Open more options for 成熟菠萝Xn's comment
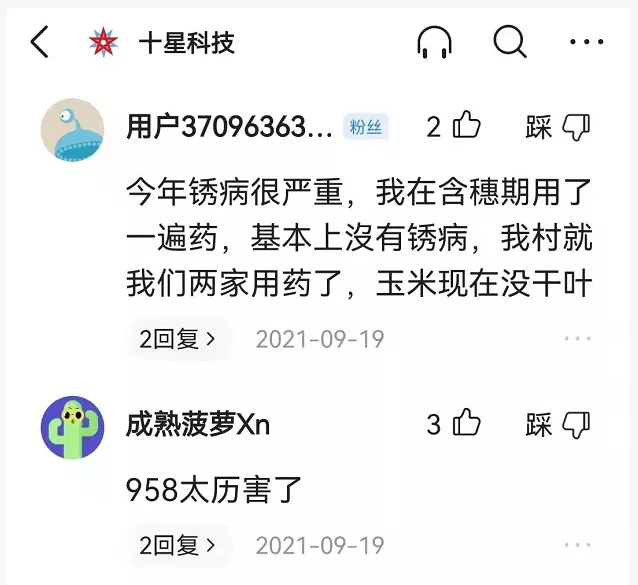This screenshot has width=638, height=585. pos(578,545)
